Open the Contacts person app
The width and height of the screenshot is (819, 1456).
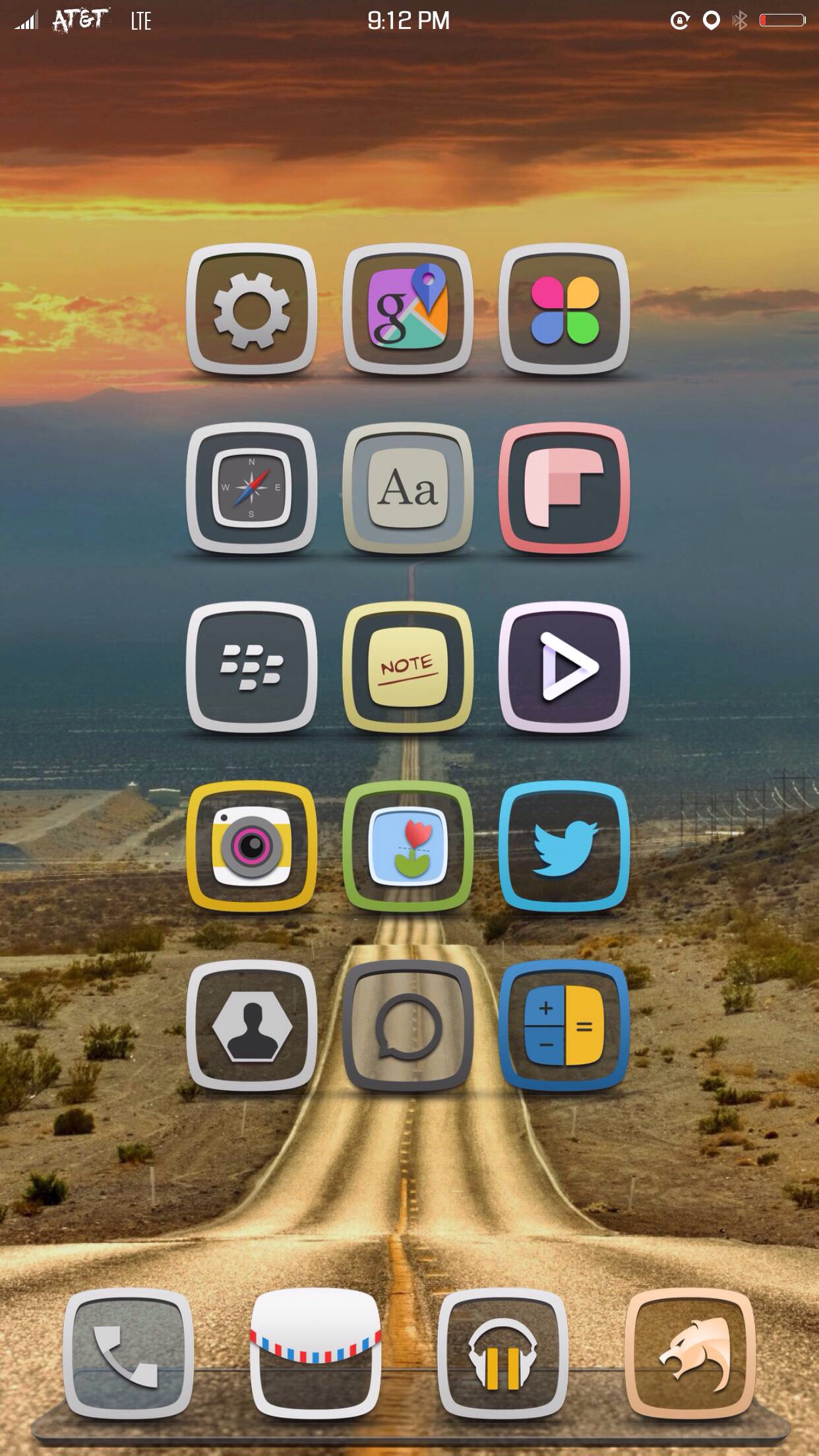[x=251, y=1025]
